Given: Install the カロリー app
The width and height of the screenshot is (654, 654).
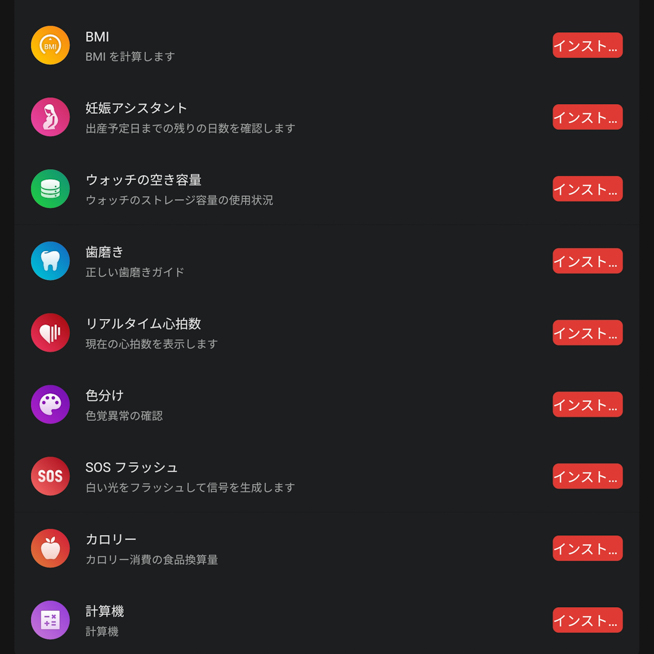Looking at the screenshot, I should pos(587,549).
